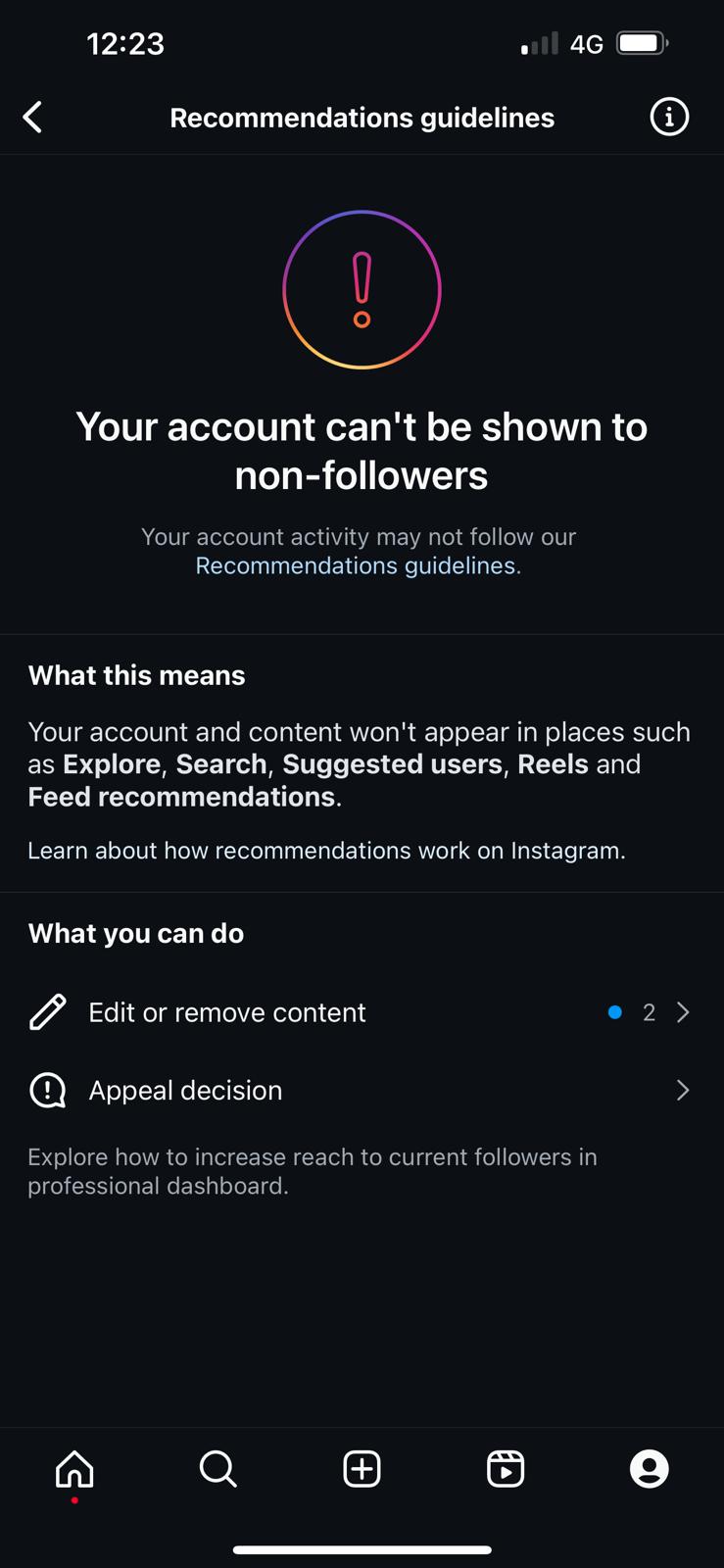
Task: Open Appeal decision
Action: (x=362, y=1090)
